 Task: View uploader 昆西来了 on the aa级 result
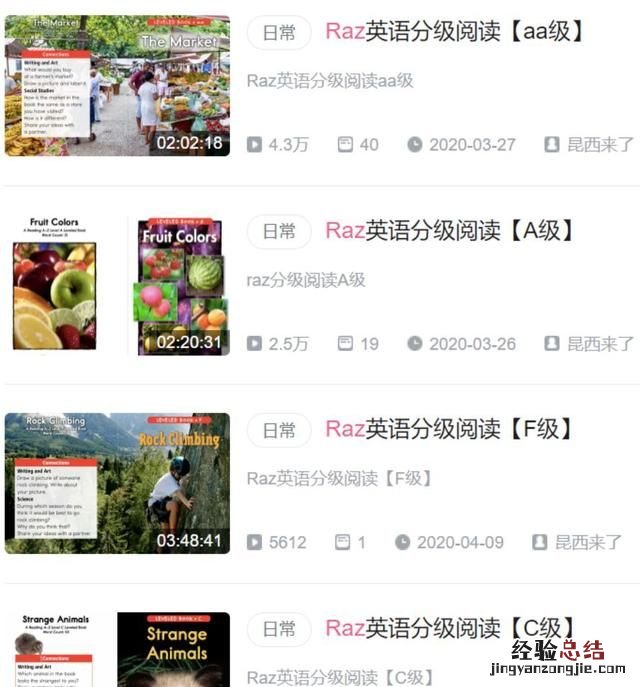pos(599,144)
